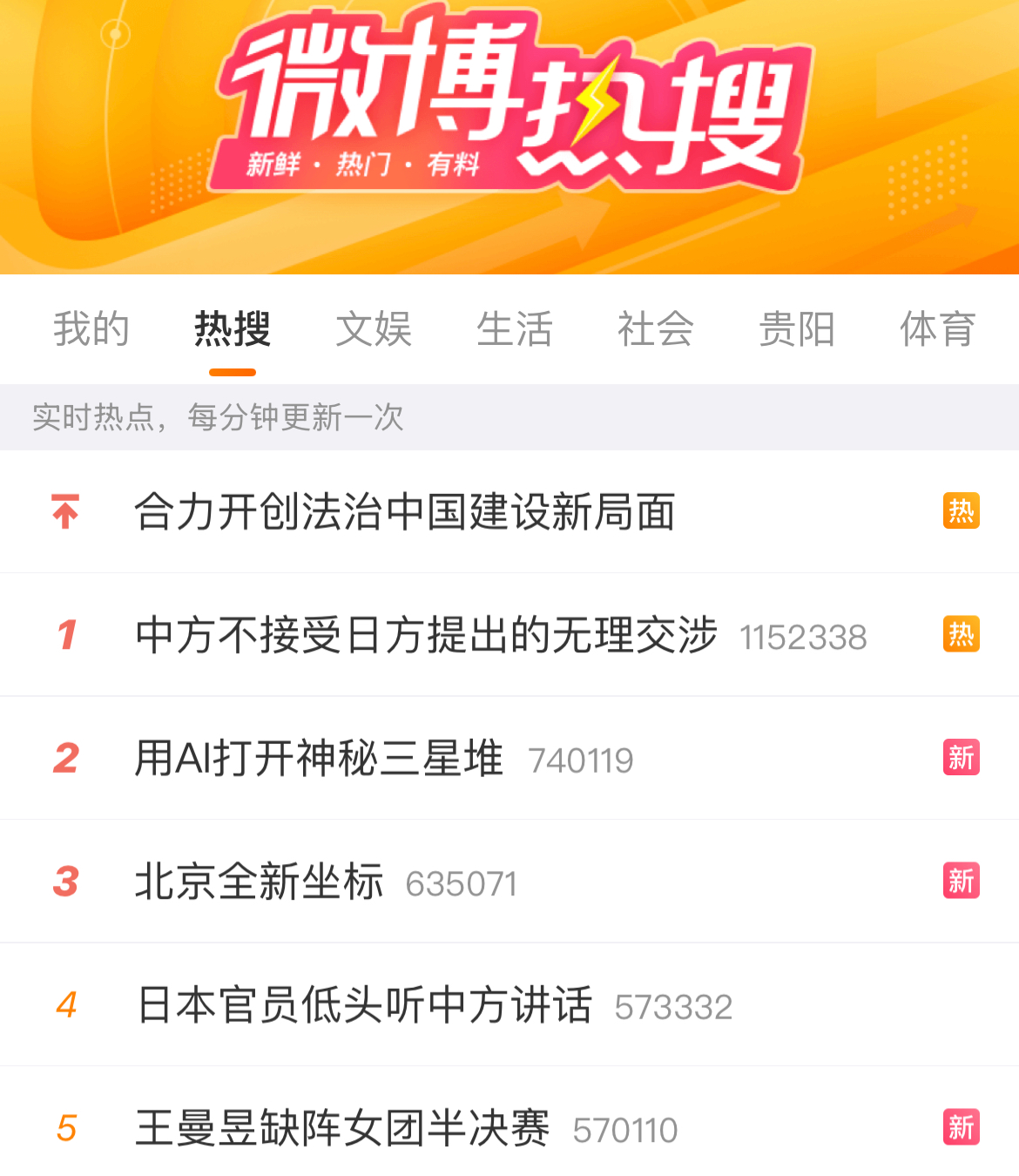Screen dimensions: 1019x1176
Task: Open topic 中方不接受日方提出的无理交涉
Action: (x=427, y=635)
